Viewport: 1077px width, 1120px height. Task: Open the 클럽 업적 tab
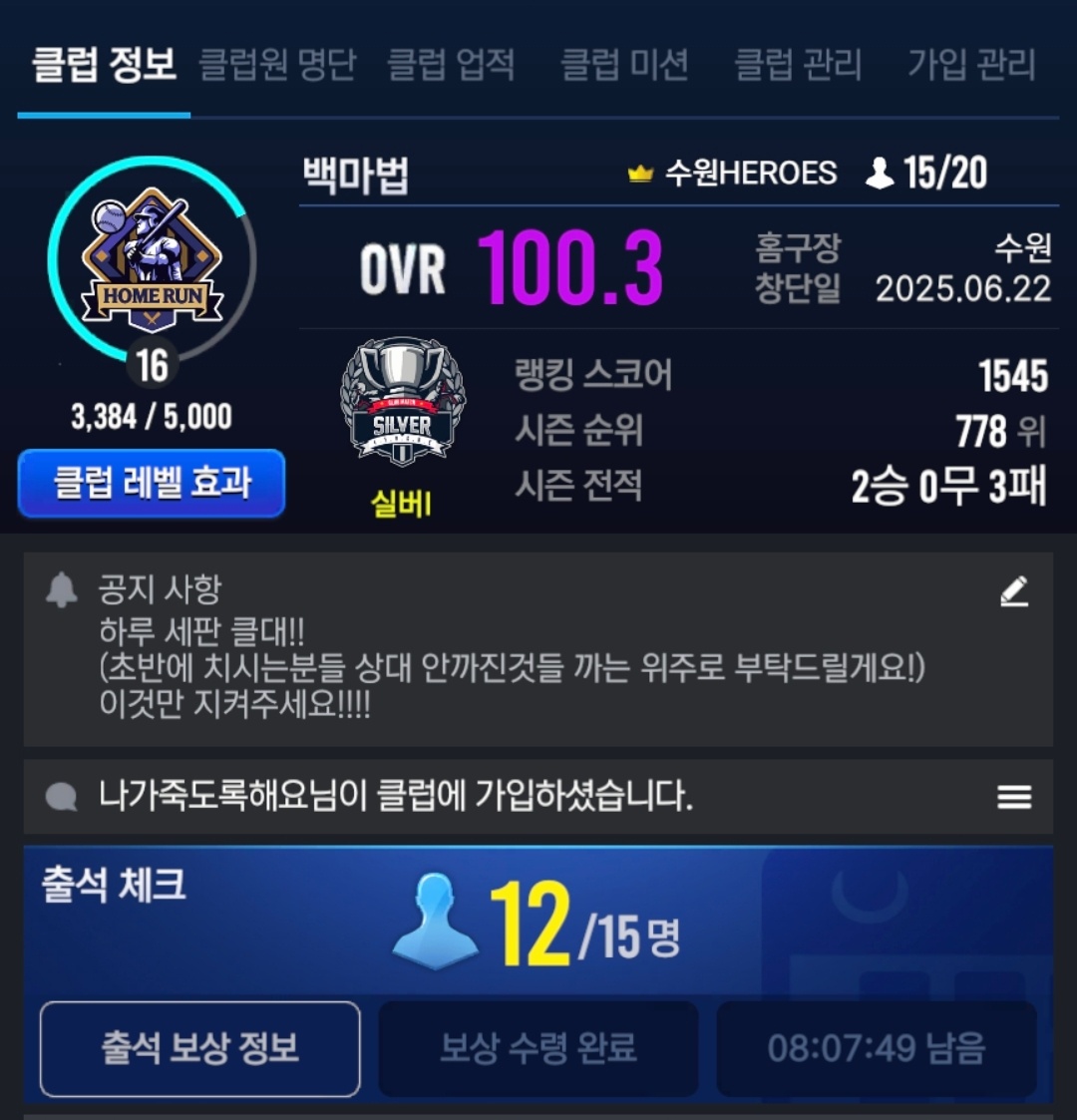click(x=451, y=65)
